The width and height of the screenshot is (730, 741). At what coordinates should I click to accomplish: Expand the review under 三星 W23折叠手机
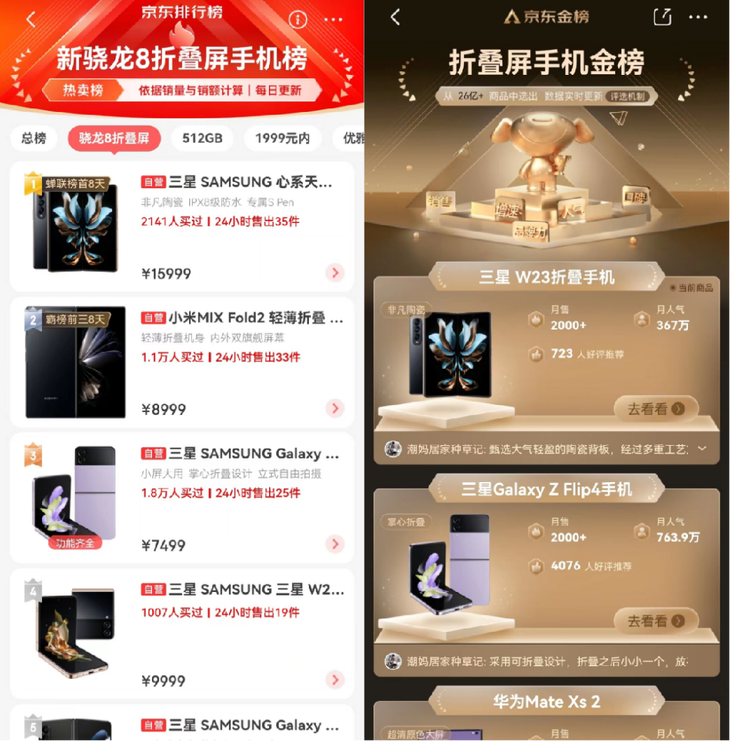pyautogui.click(x=701, y=449)
